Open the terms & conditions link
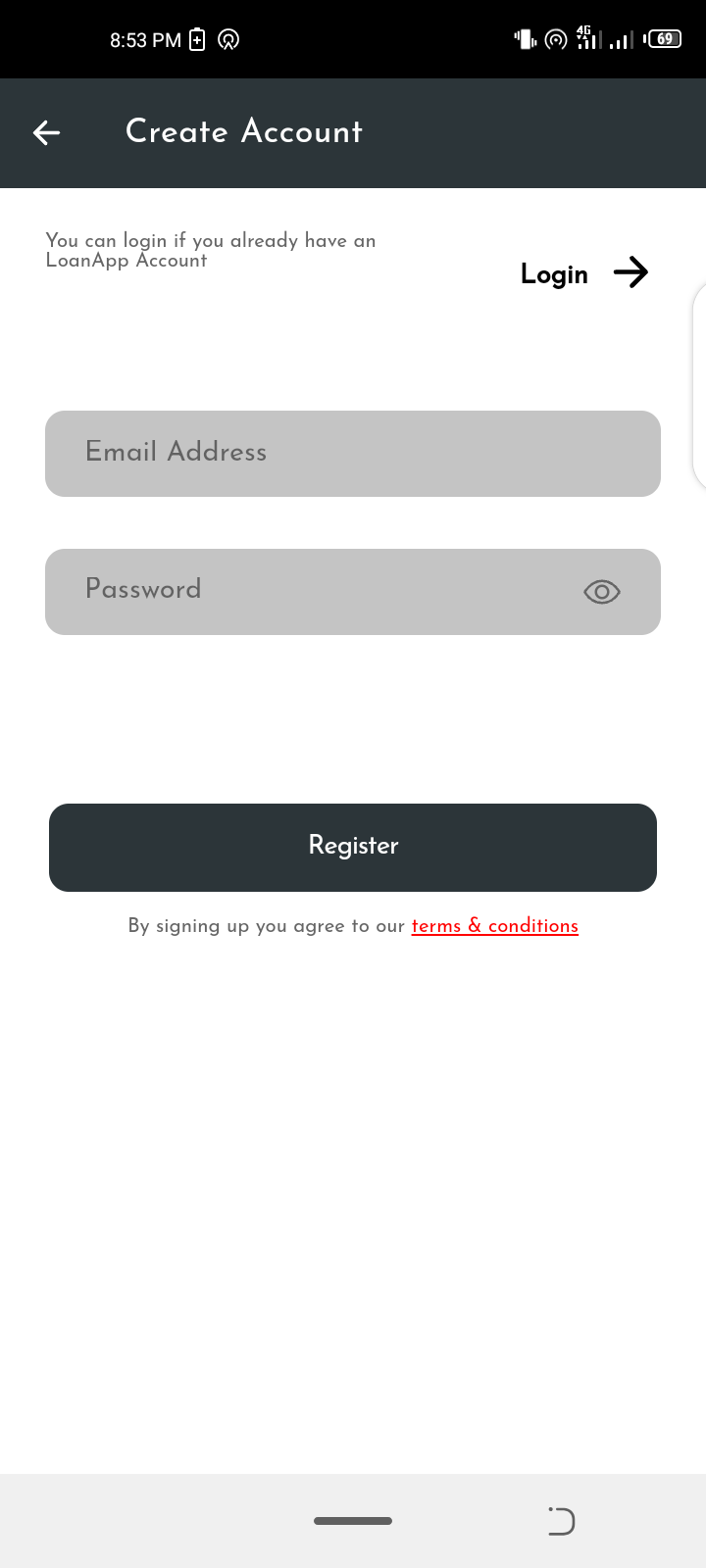 pos(494,926)
